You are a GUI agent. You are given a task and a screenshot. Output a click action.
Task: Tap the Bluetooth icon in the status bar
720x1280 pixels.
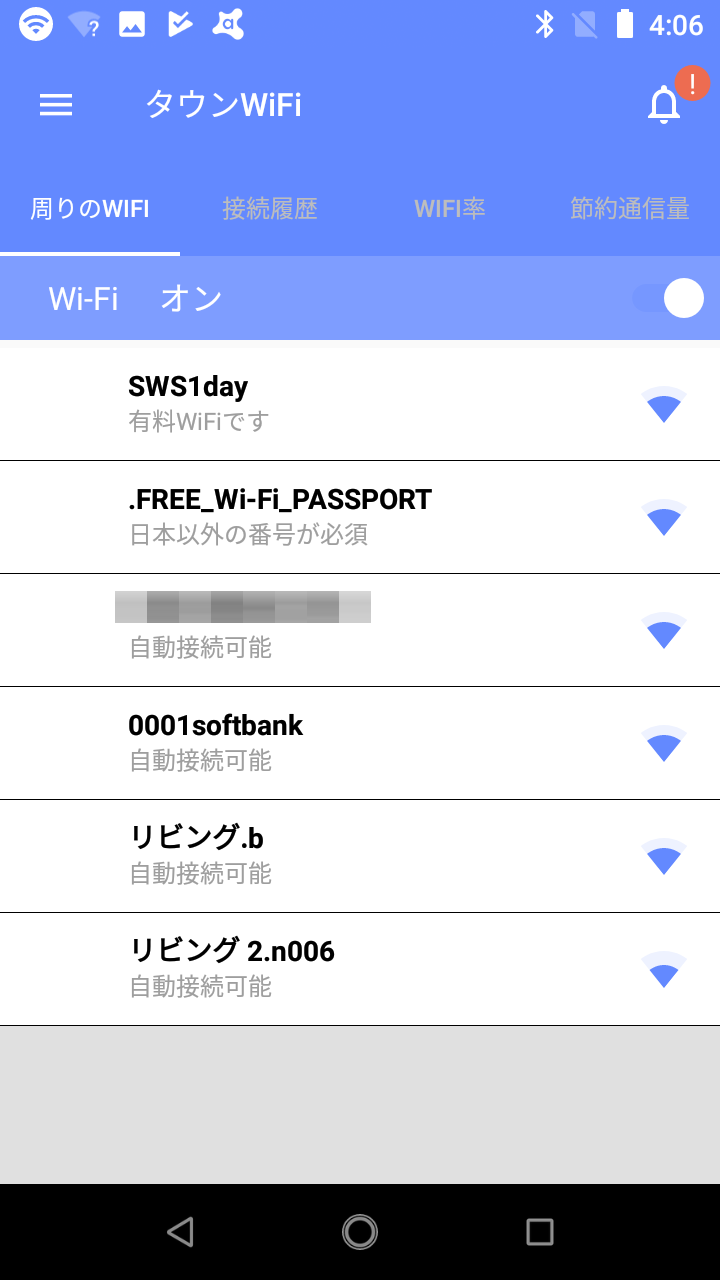pyautogui.click(x=547, y=23)
